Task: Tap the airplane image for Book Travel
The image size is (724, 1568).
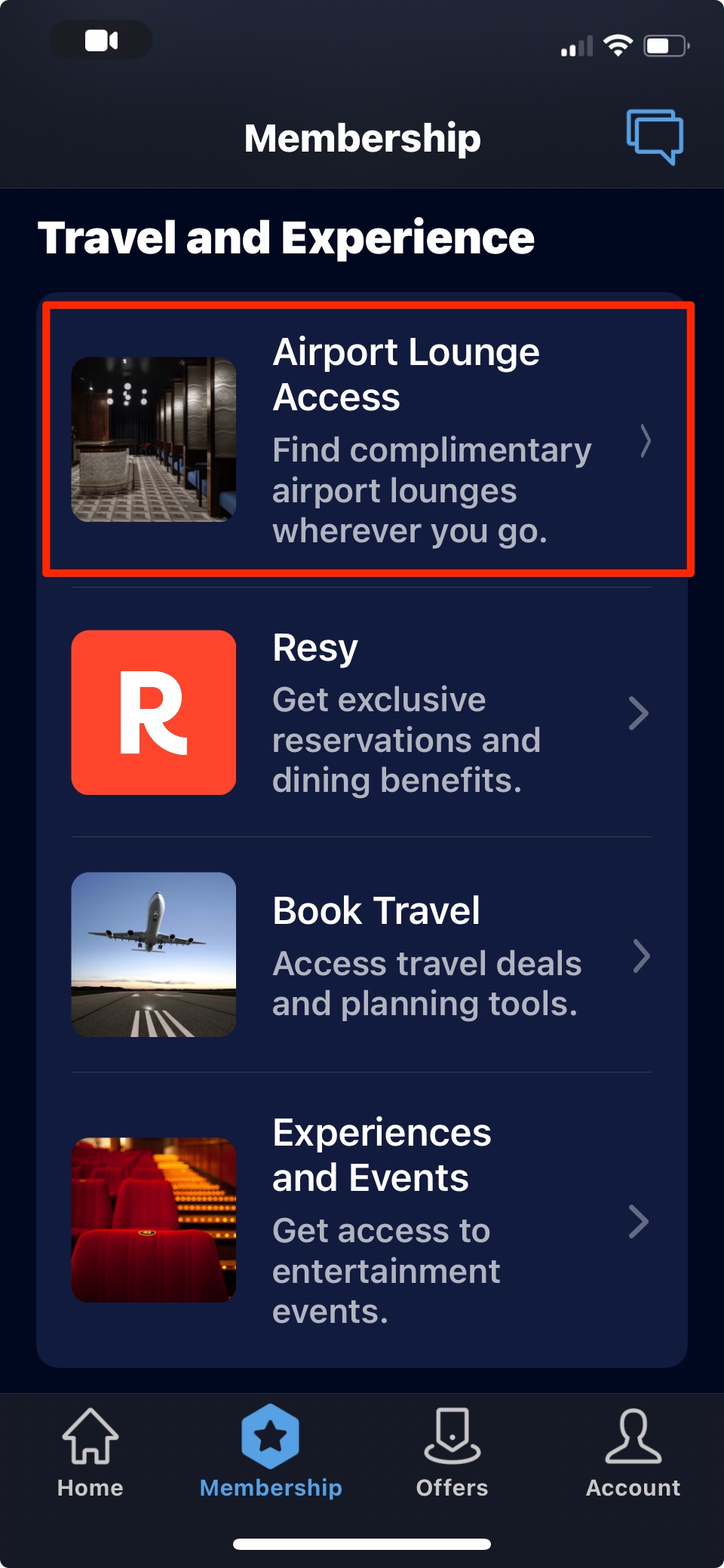Action: [154, 956]
